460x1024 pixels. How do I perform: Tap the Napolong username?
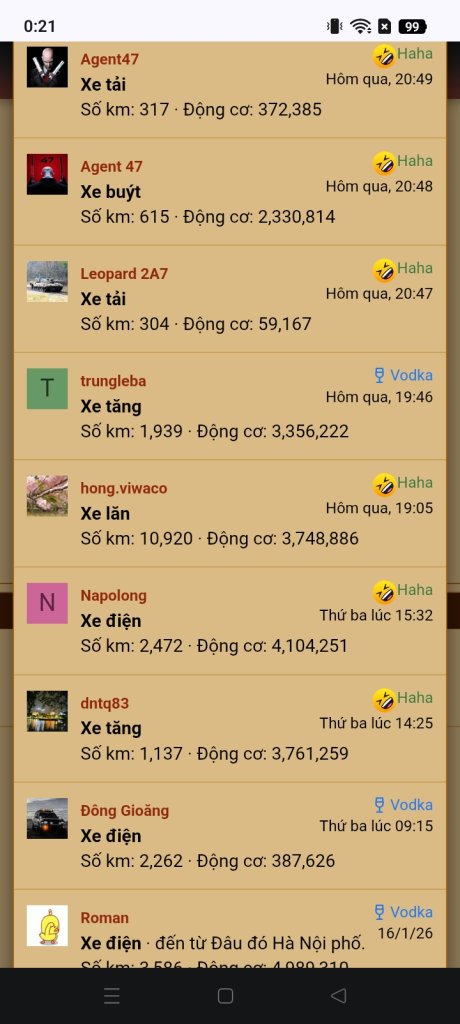click(x=113, y=595)
